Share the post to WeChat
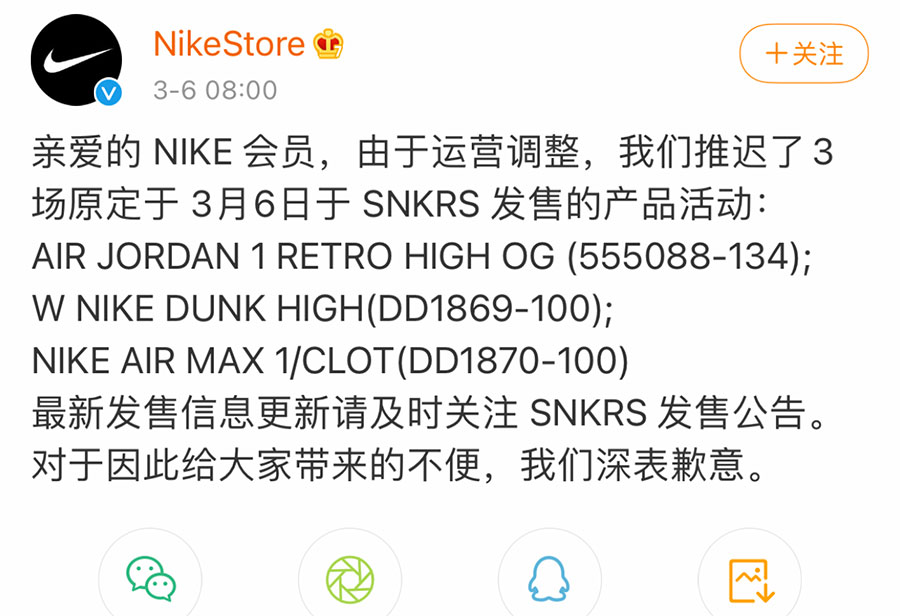This screenshot has height=616, width=900. [x=150, y=578]
